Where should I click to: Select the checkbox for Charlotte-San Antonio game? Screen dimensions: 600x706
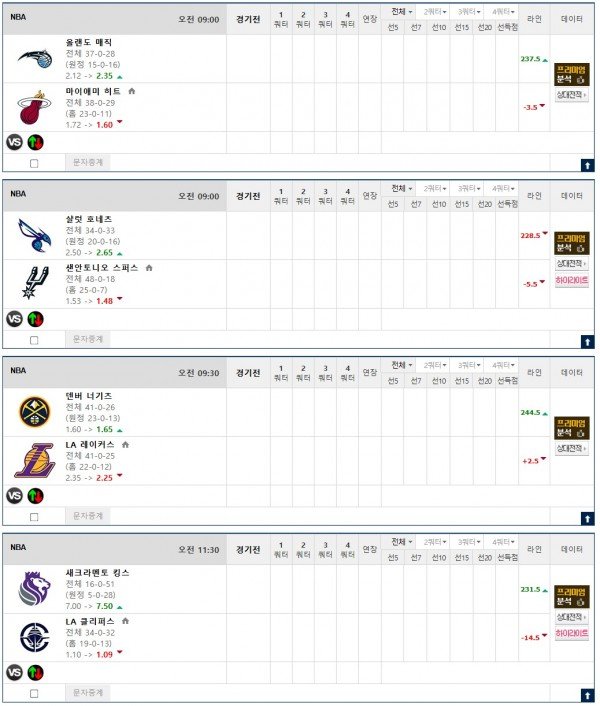[x=34, y=339]
